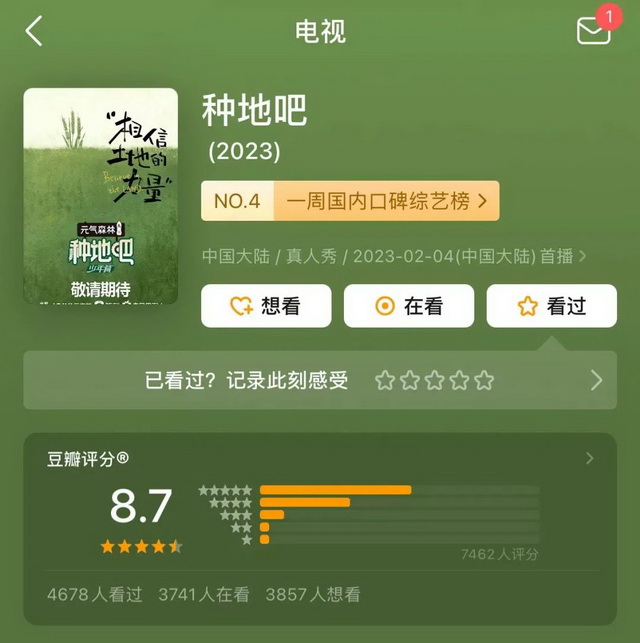Open the 豆瓣评分 details chevron

[589, 459]
